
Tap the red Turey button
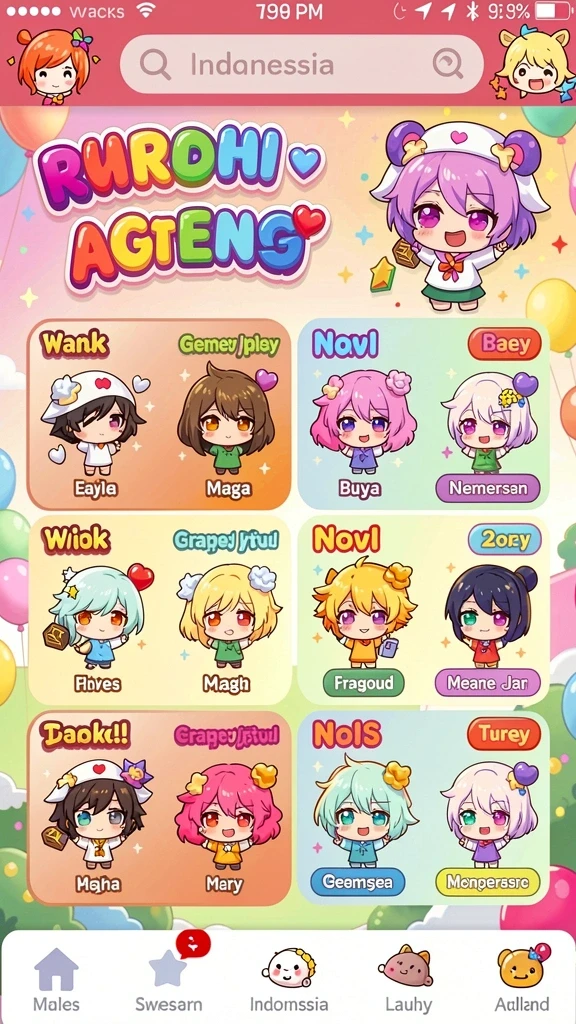(504, 734)
